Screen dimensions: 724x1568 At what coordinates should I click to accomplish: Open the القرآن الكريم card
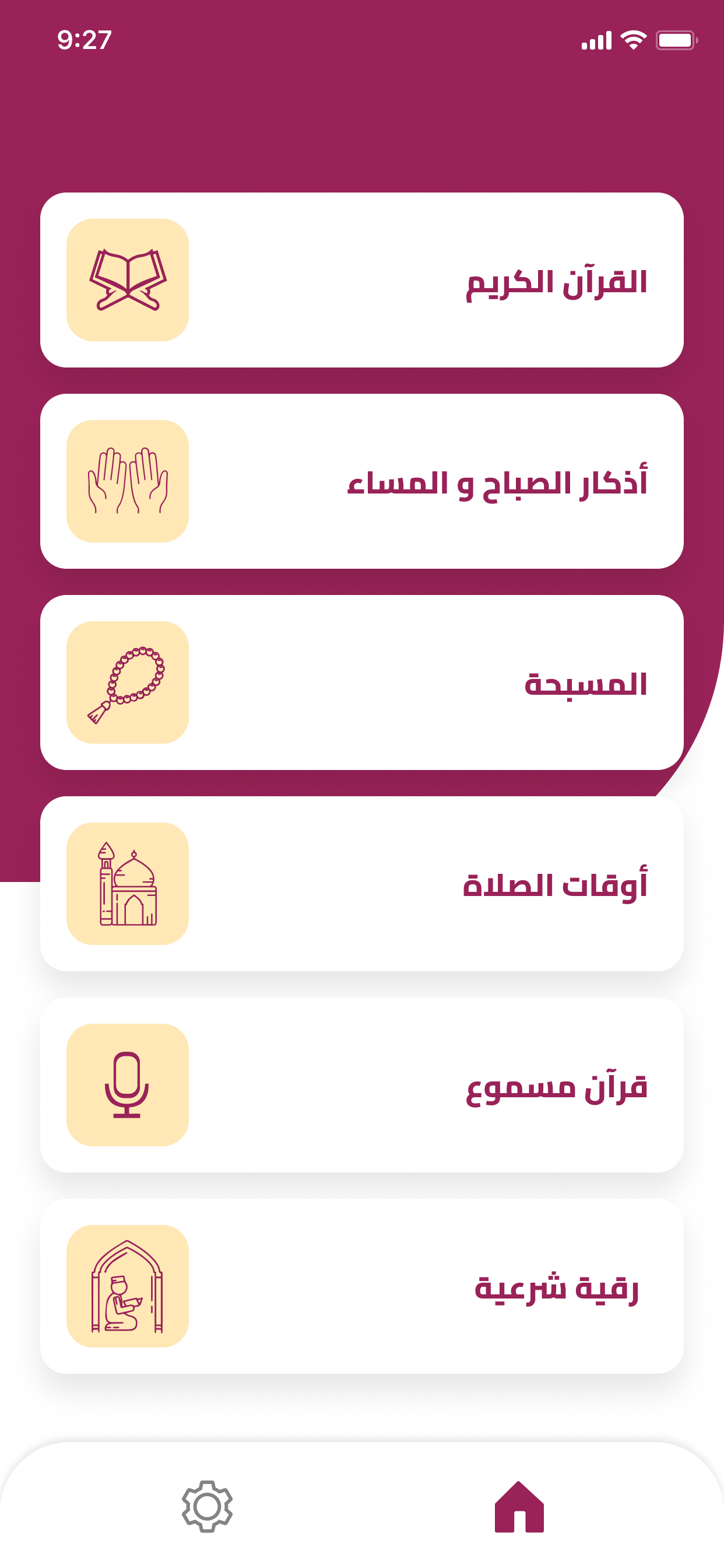[361, 280]
